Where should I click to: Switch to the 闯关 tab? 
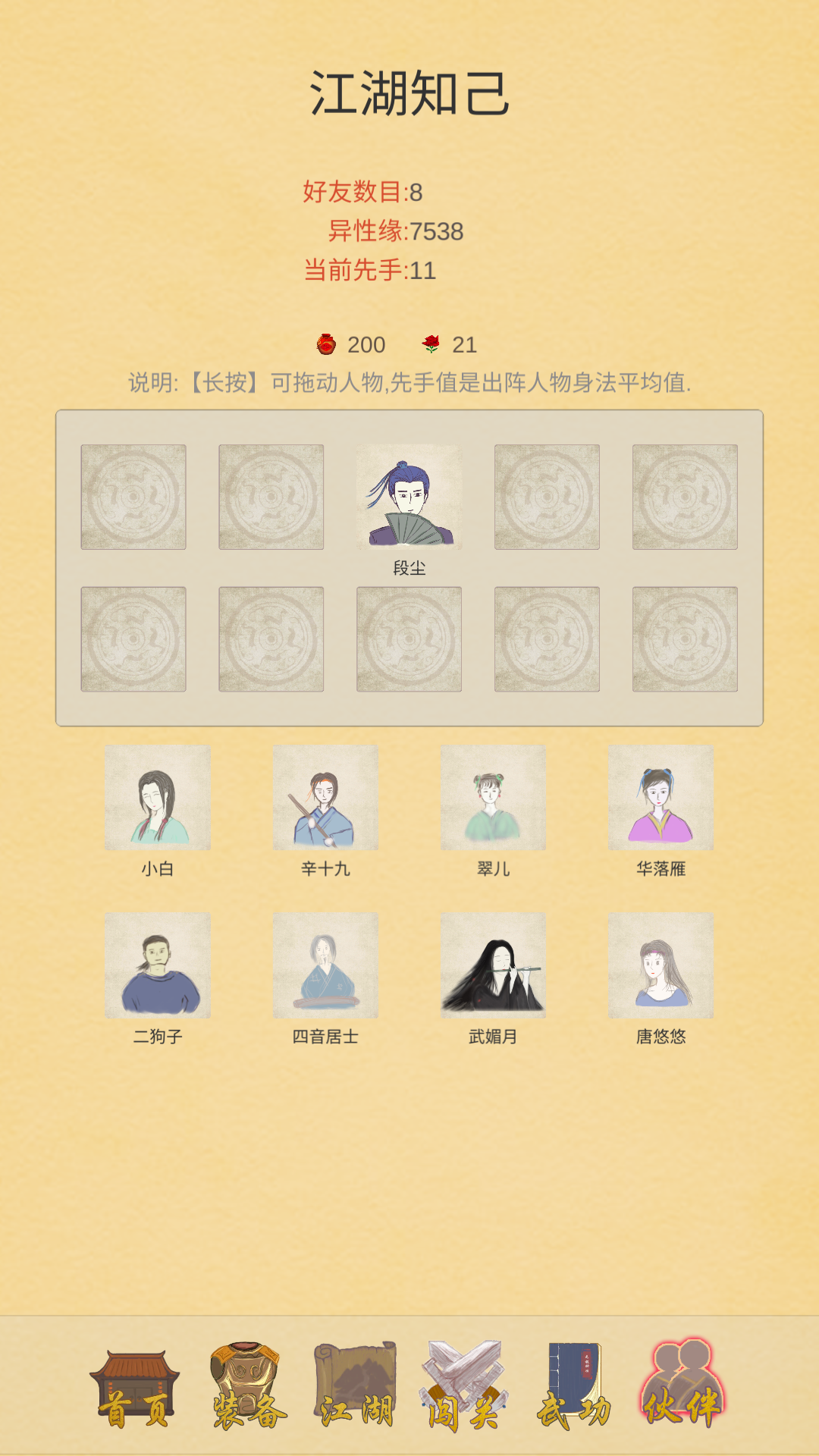click(x=463, y=1385)
